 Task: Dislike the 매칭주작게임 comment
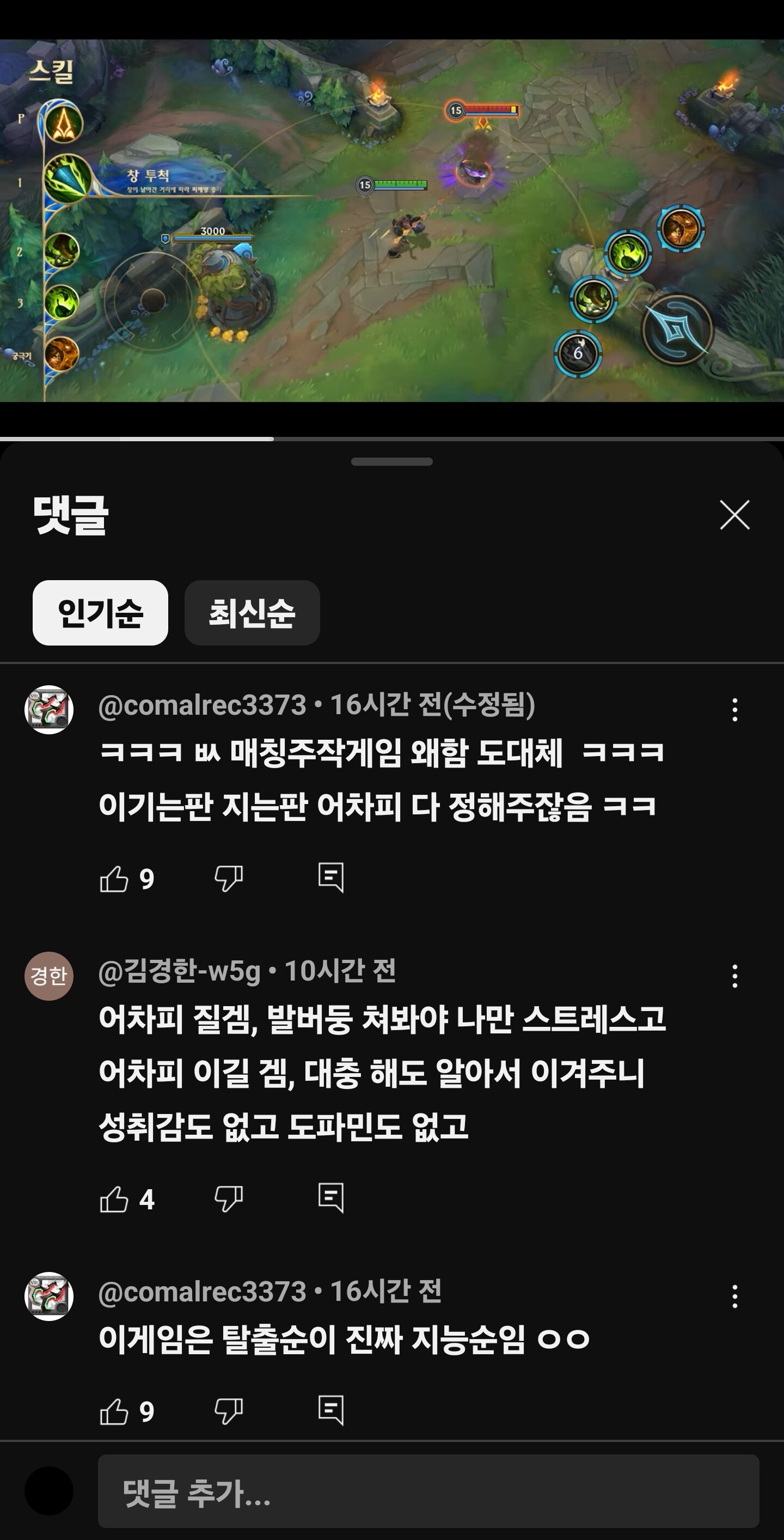228,879
